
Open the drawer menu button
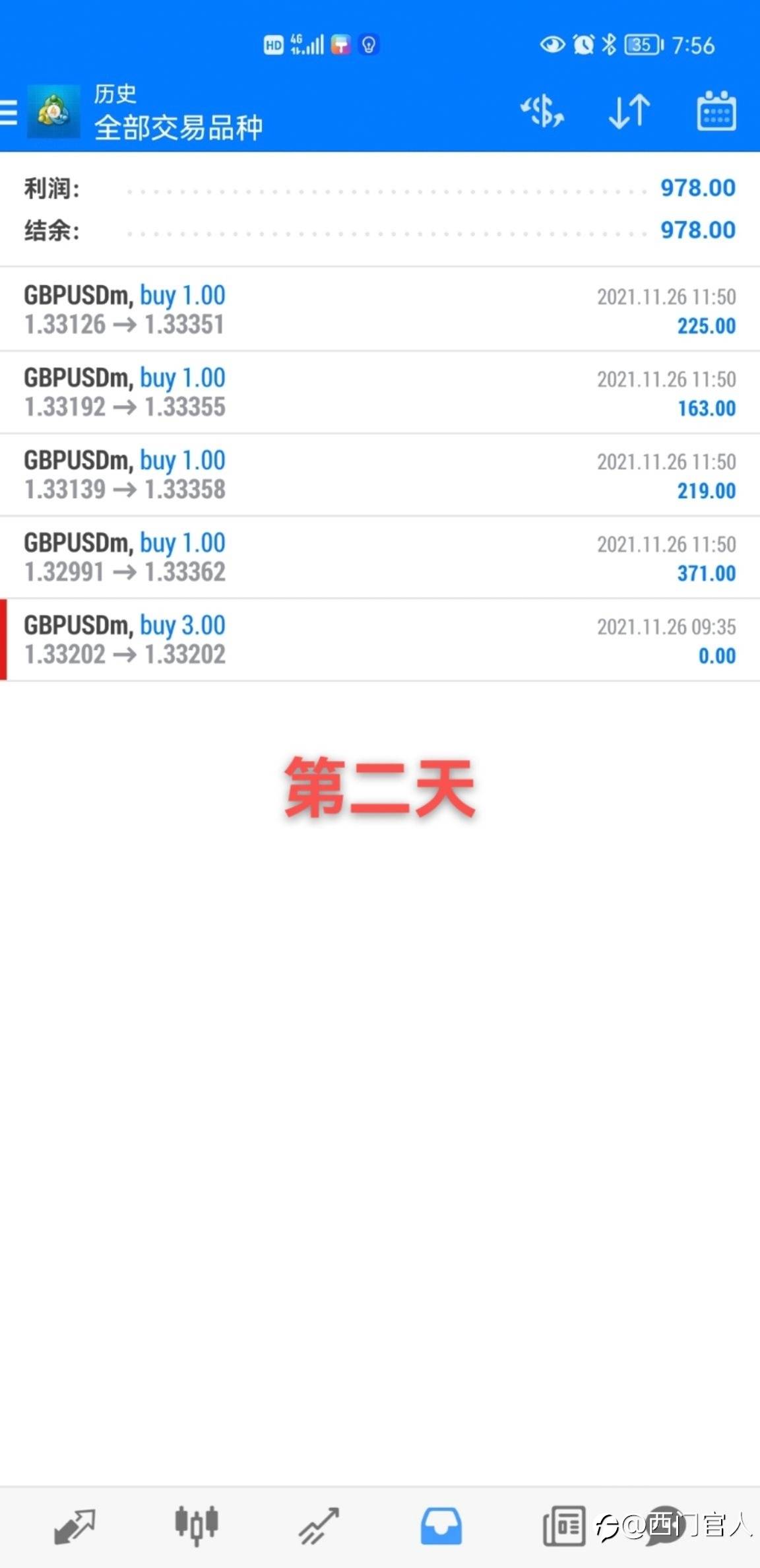point(8,112)
